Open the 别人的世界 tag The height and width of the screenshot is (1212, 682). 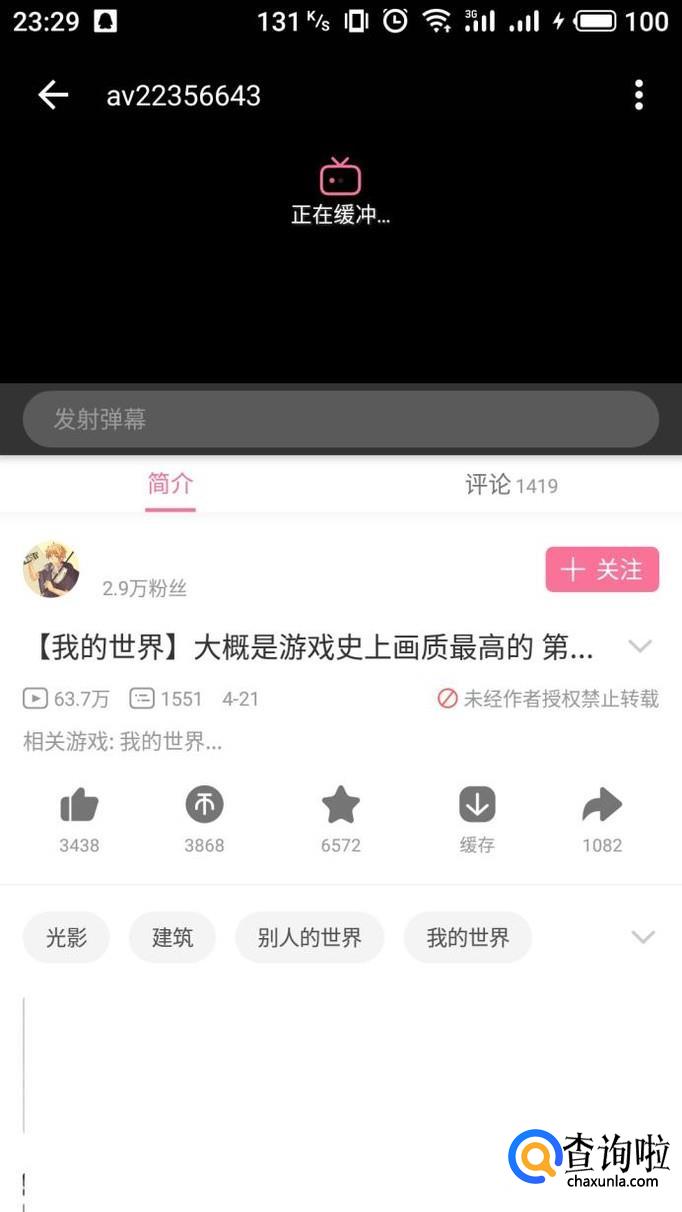[309, 938]
